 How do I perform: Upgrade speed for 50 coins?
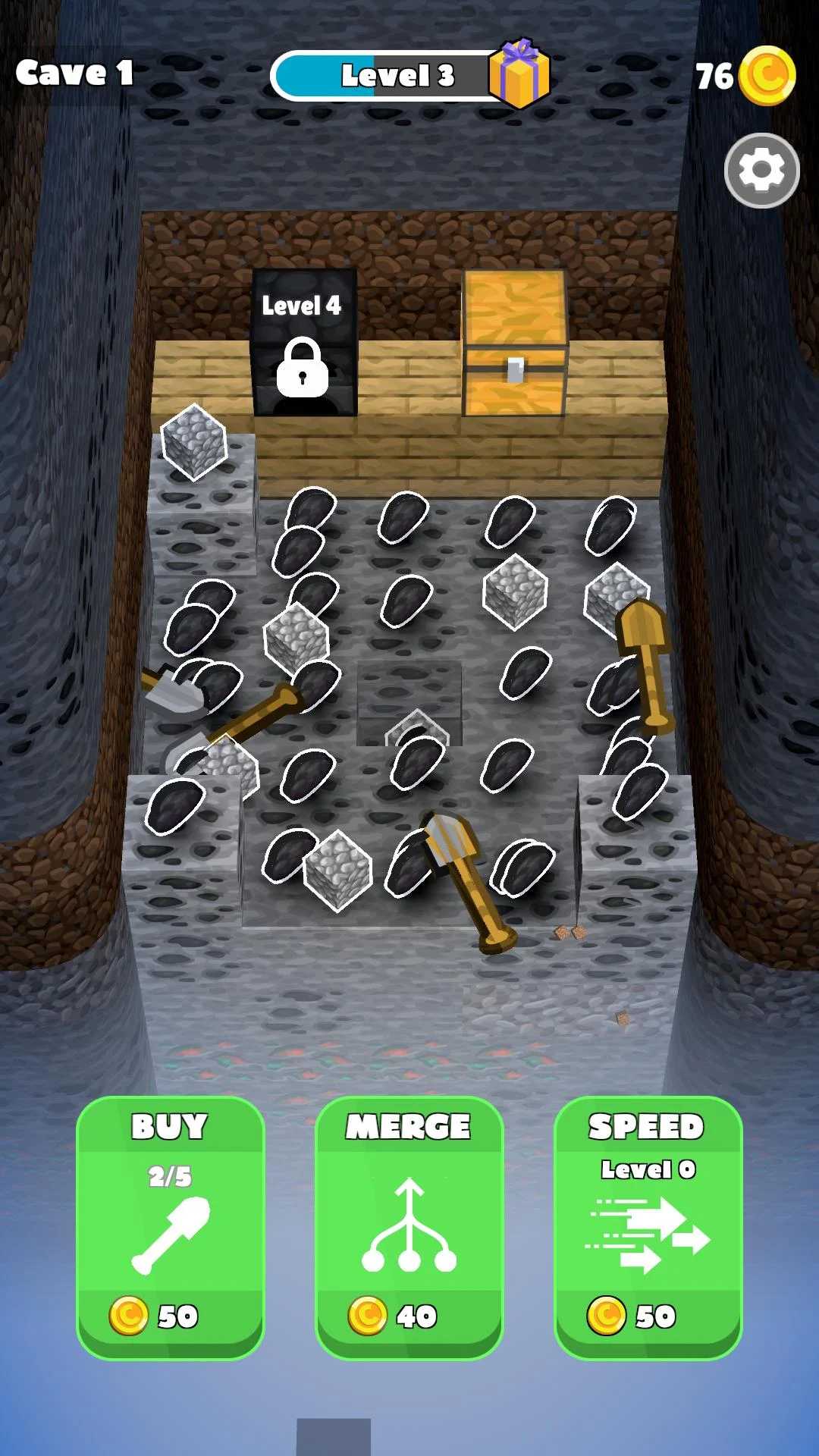click(x=648, y=1227)
